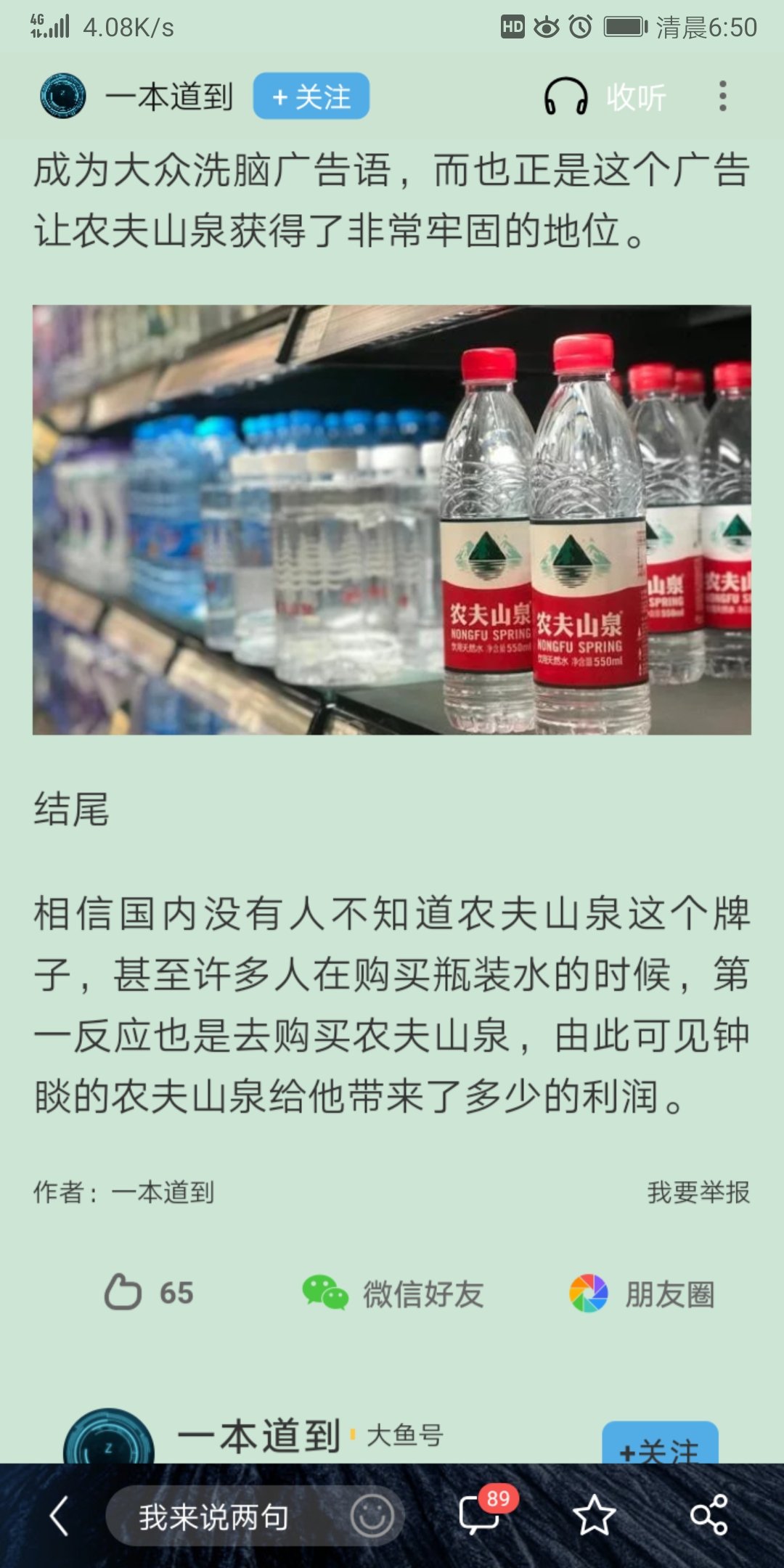Bookmark the article with the star
Viewport: 784px width, 1568px height.
[595, 1516]
